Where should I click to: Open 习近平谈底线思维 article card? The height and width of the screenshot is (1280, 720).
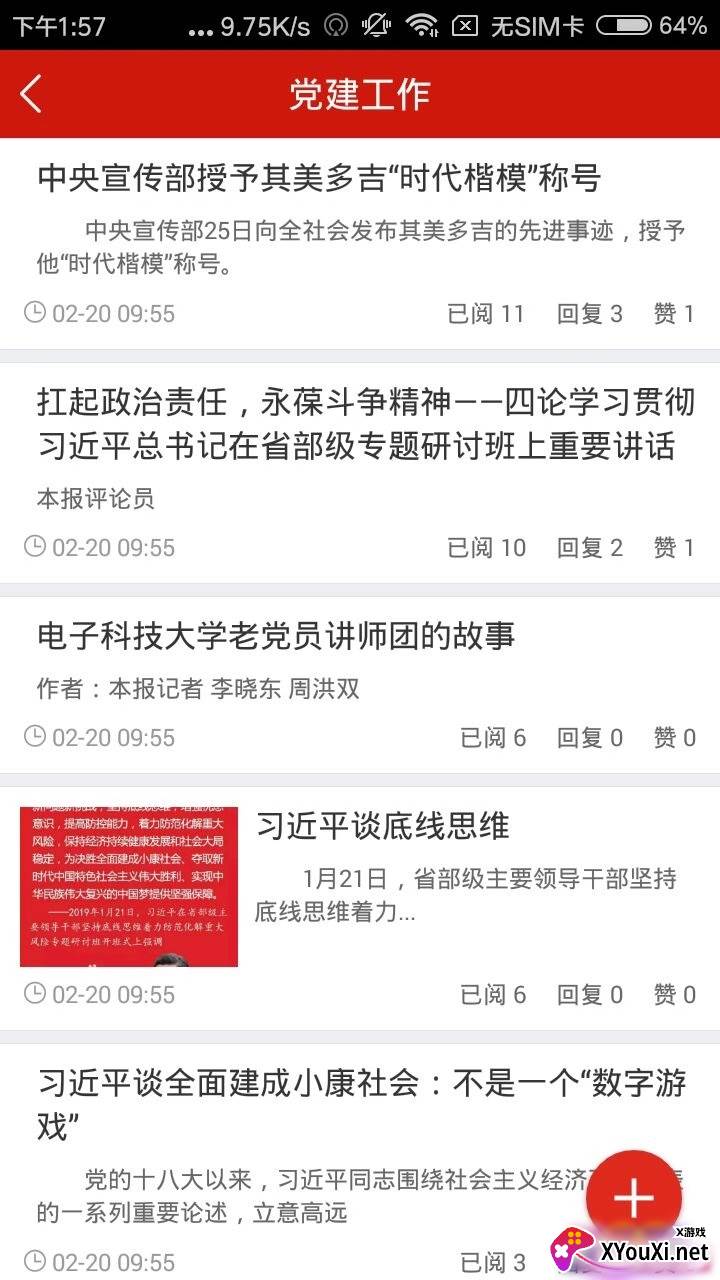click(x=383, y=826)
